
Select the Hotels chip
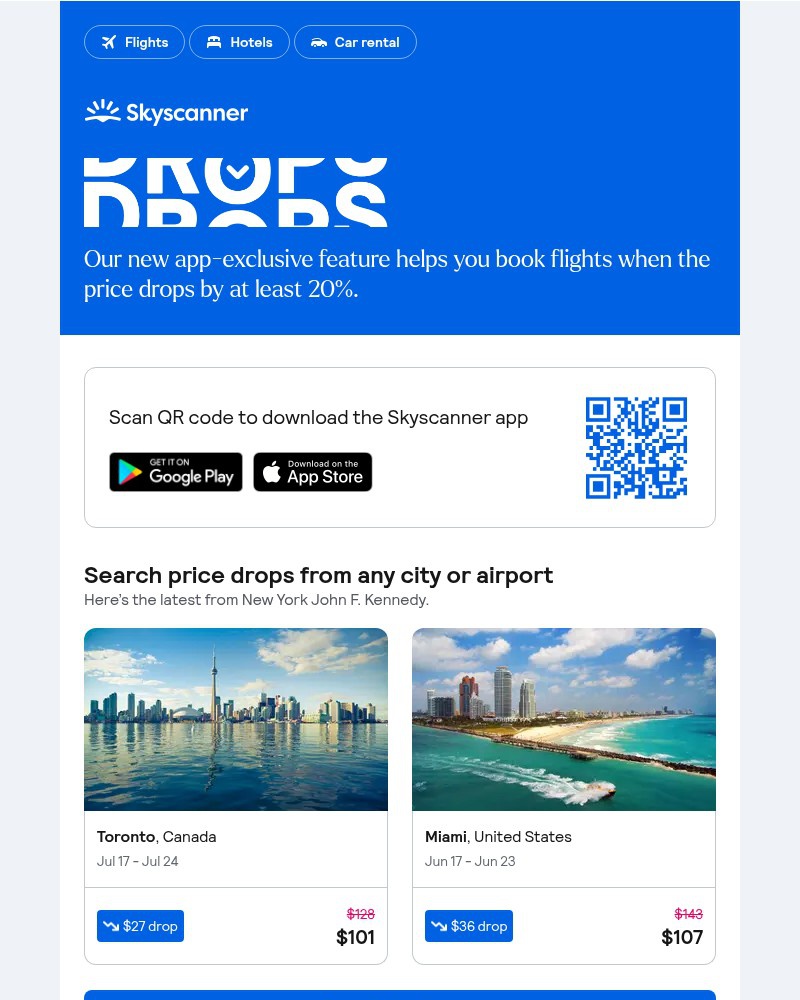tap(239, 42)
